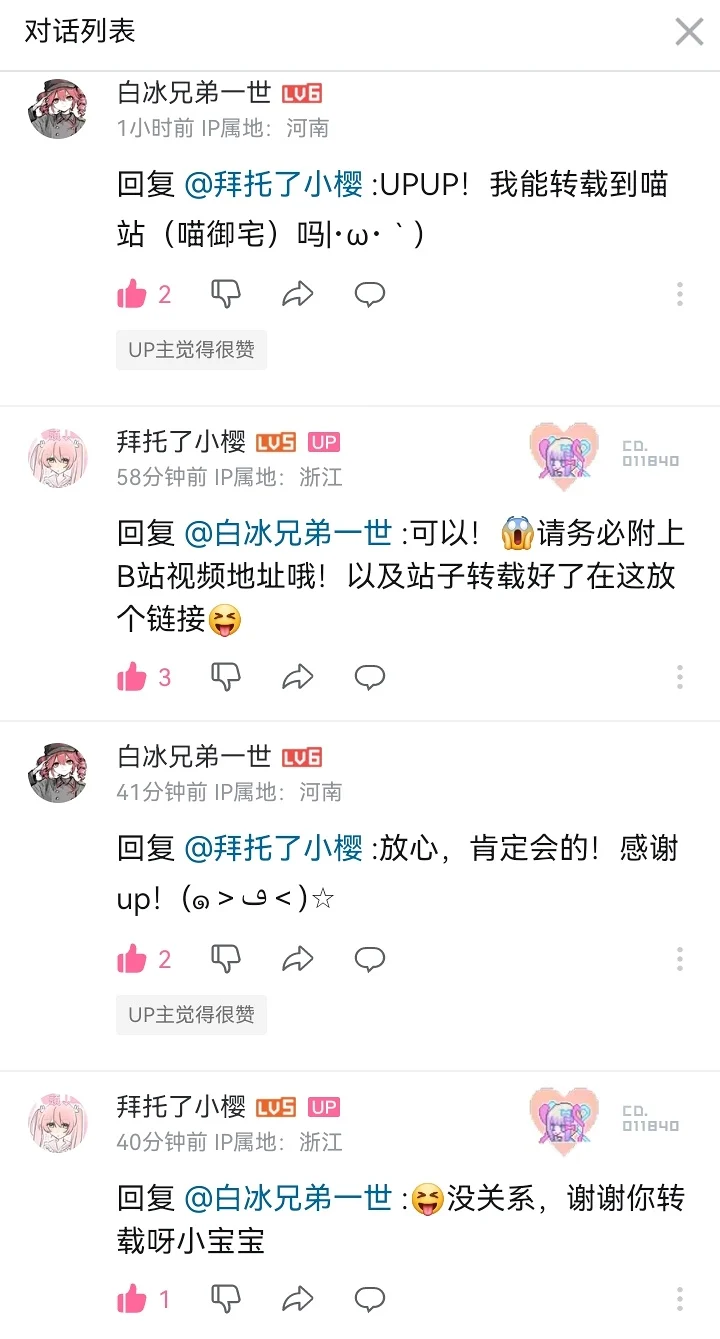
Task: Dislike 白冰兄弟一世's comment from 1小时前
Action: coord(227,294)
